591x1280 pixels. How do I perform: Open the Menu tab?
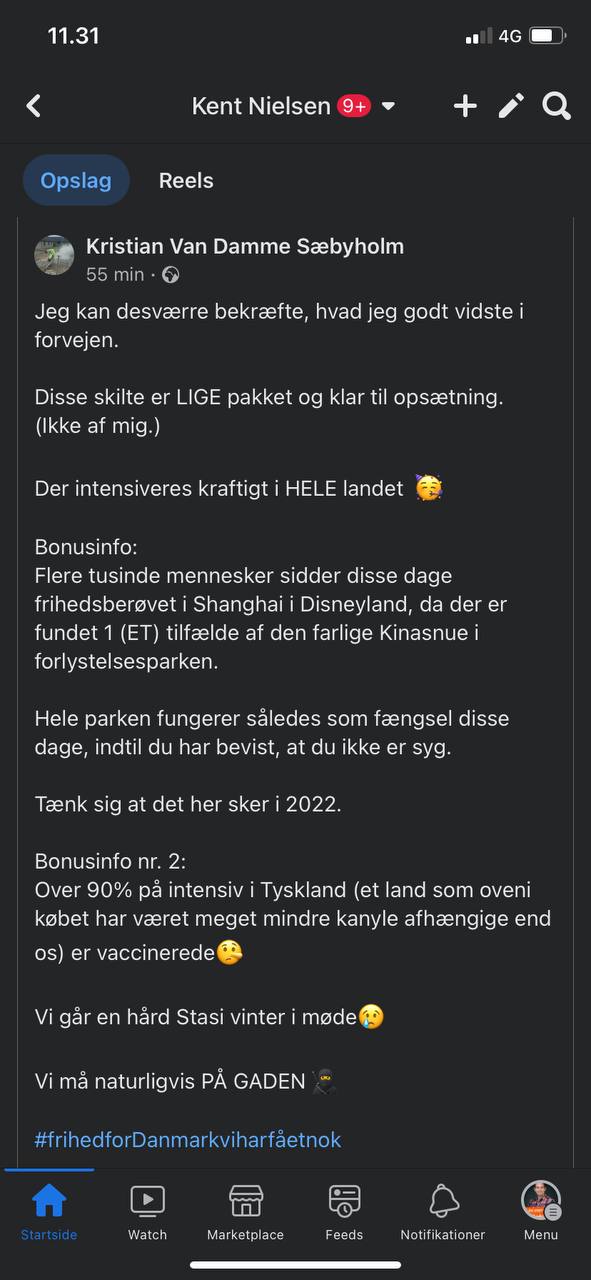(541, 1212)
